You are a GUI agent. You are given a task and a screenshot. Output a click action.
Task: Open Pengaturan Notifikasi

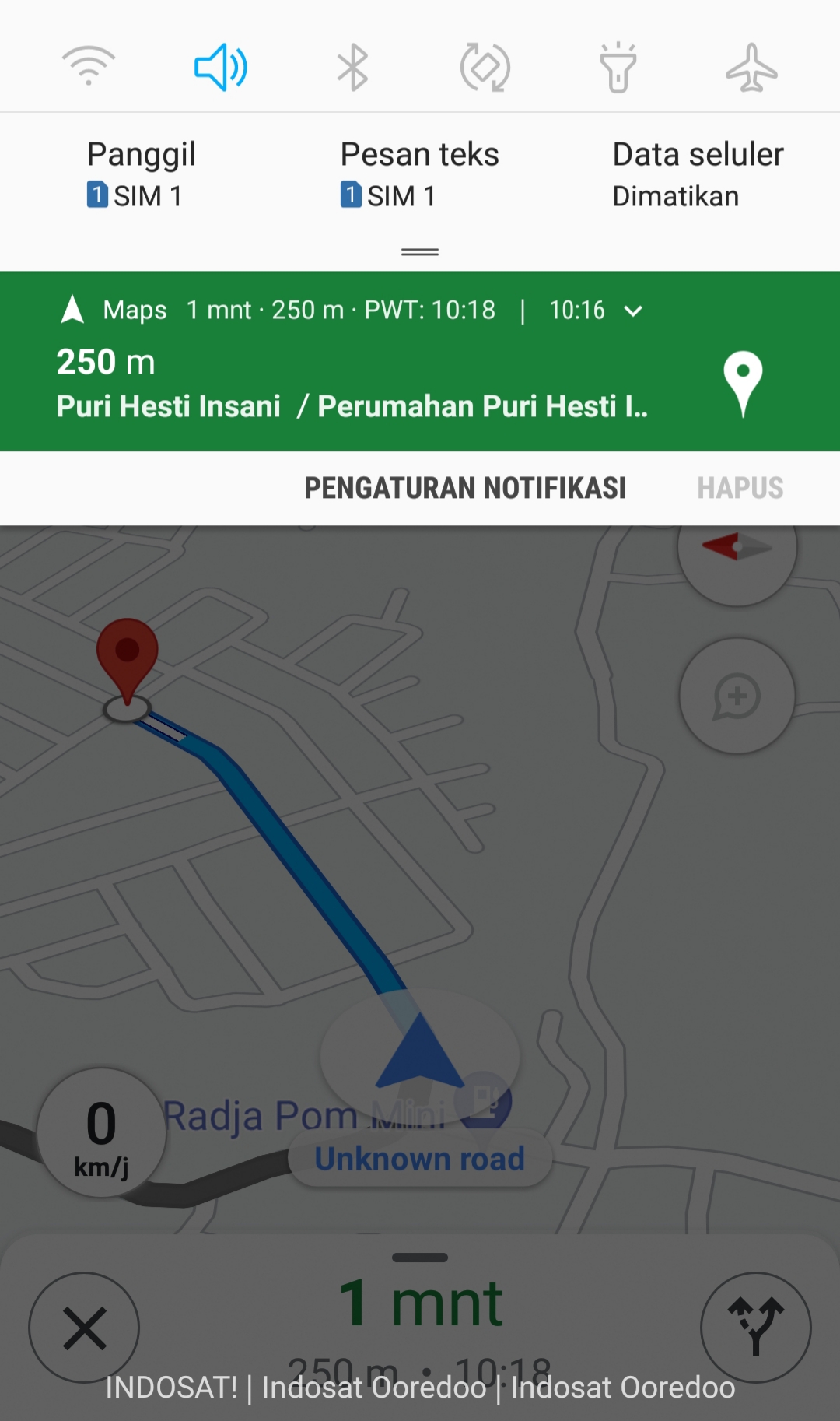pos(464,488)
